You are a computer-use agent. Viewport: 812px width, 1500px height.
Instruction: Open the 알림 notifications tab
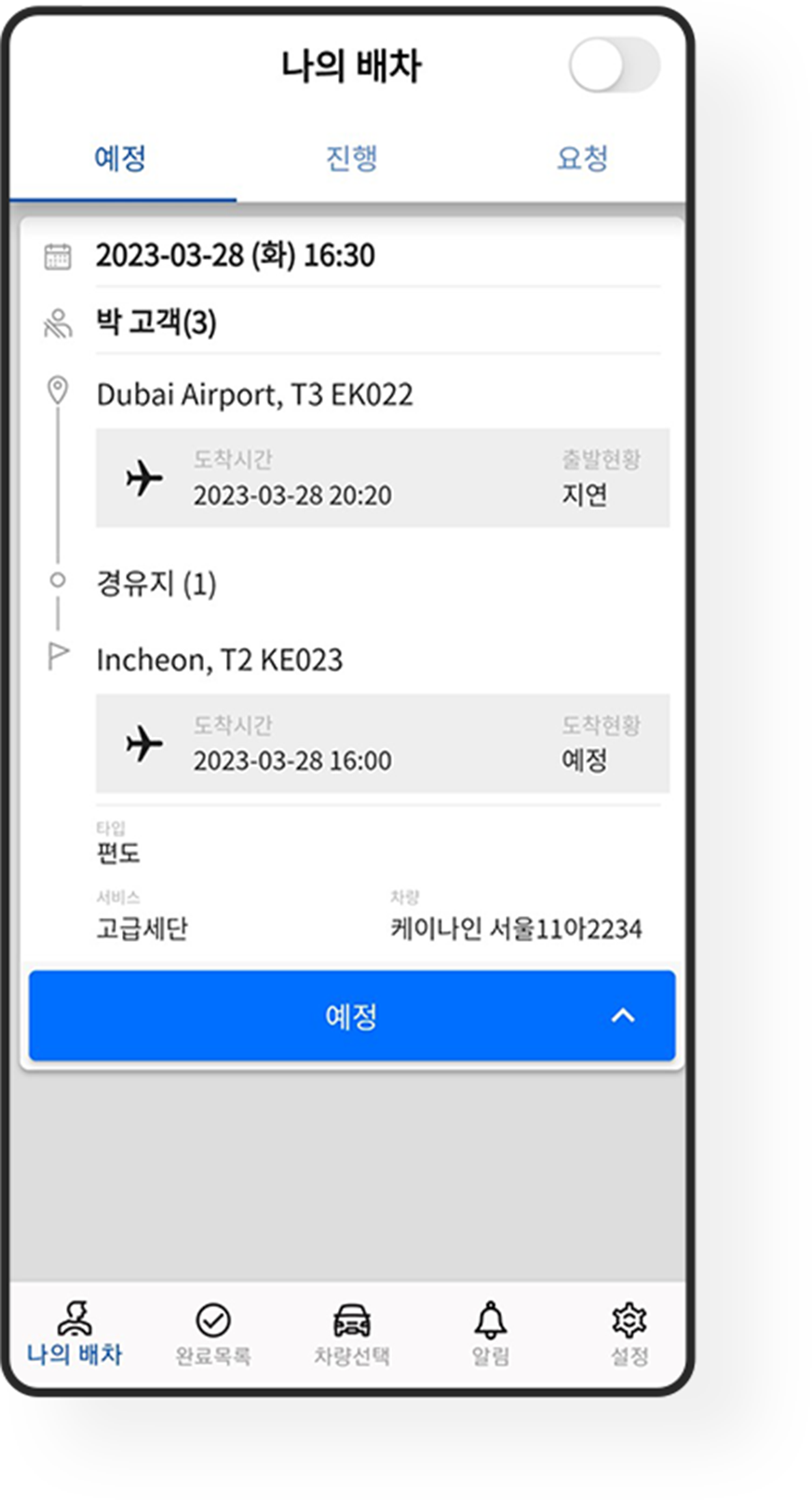(491, 1334)
